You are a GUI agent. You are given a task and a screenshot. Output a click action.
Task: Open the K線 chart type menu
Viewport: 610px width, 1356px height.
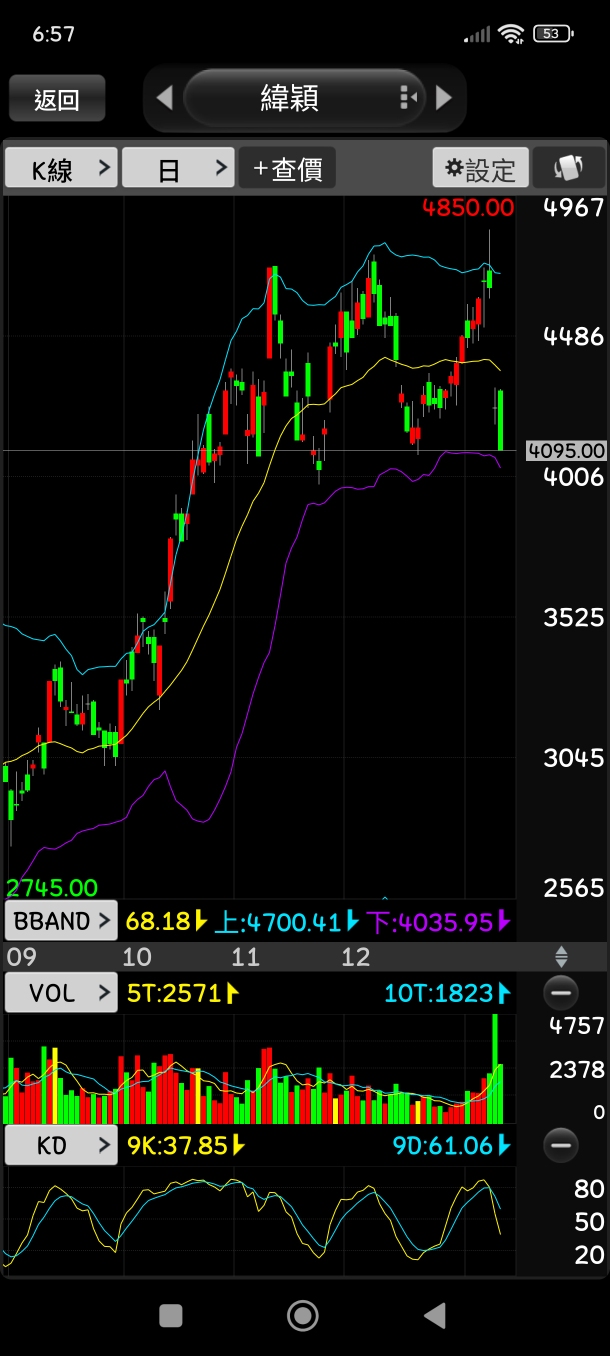coord(61,169)
